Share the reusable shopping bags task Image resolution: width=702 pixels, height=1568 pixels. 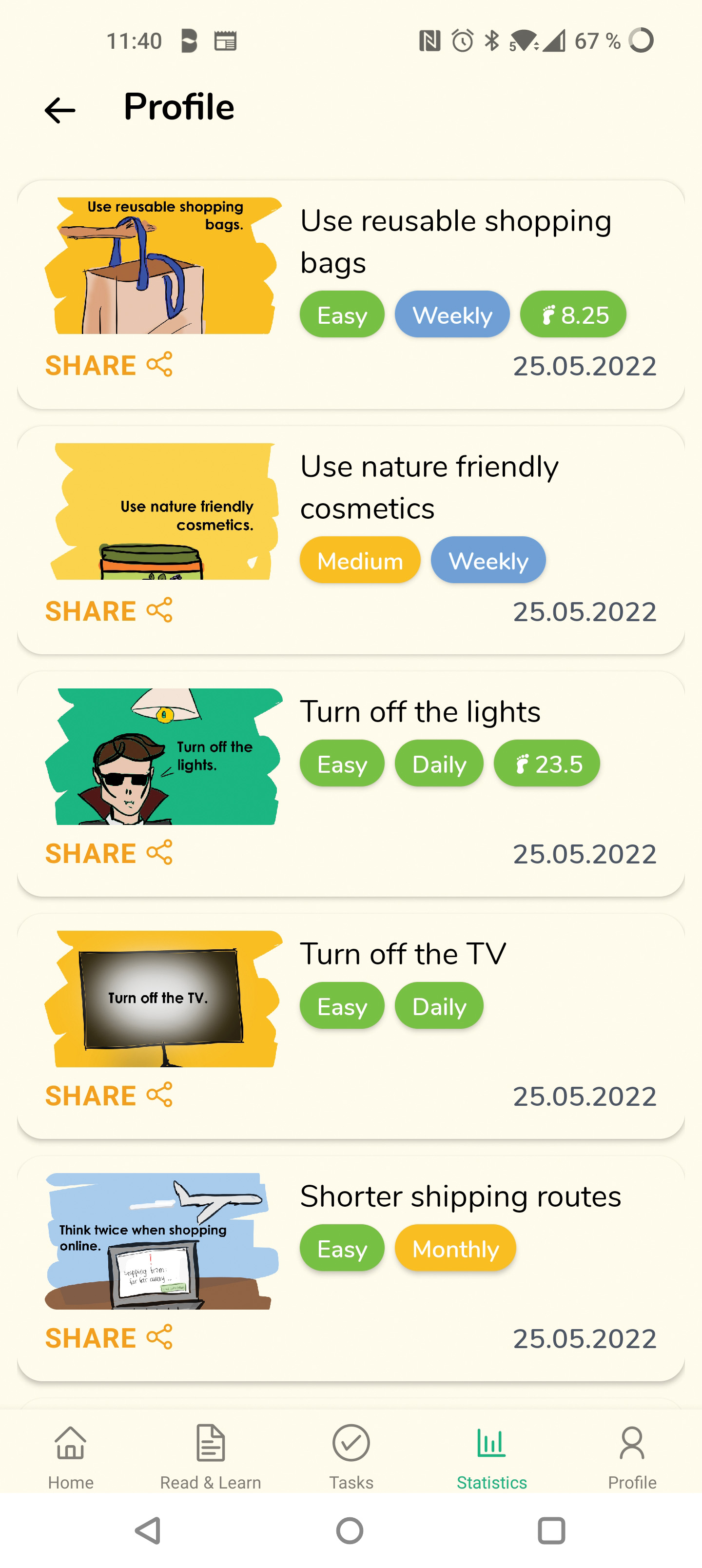(x=108, y=365)
